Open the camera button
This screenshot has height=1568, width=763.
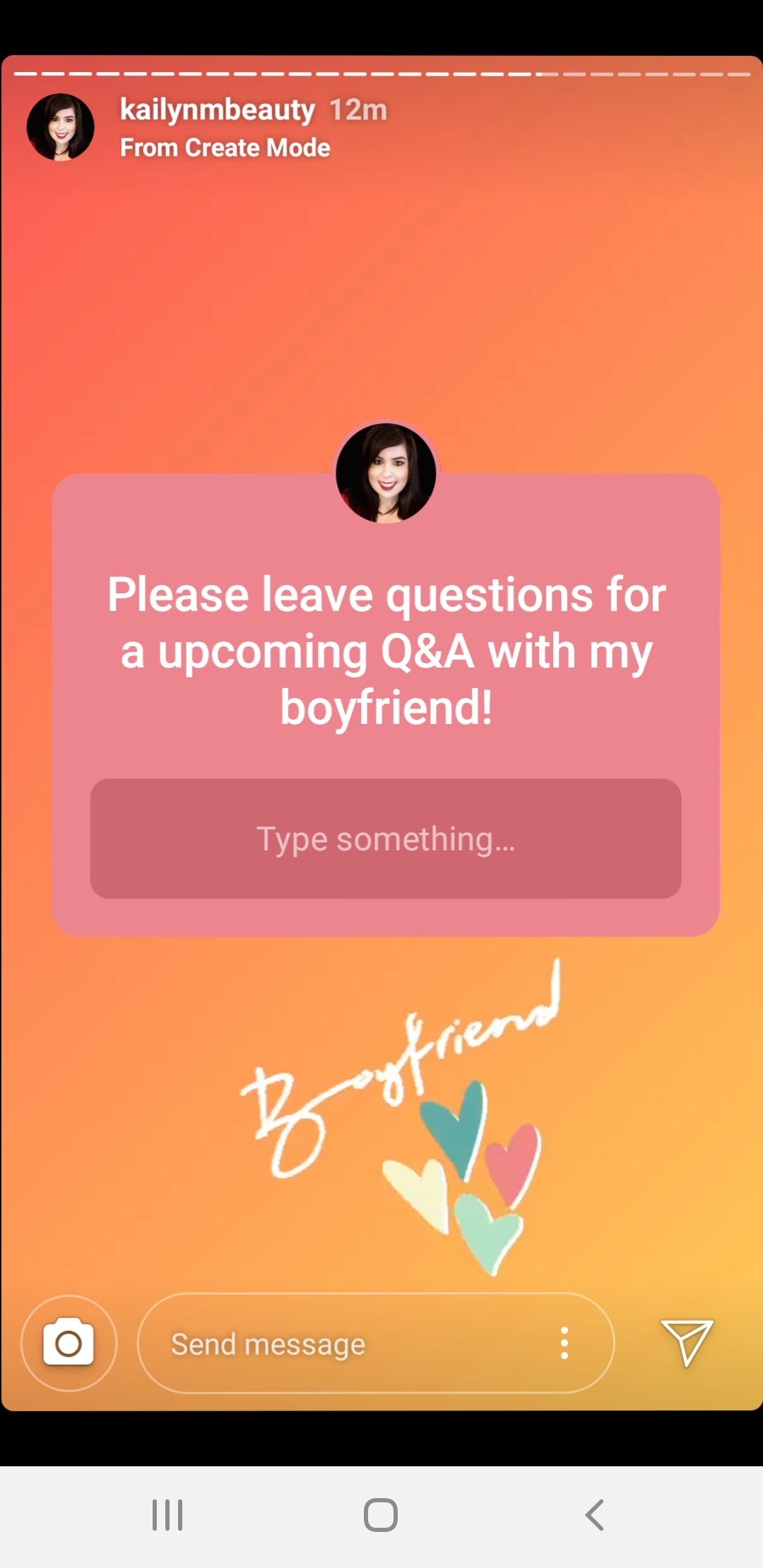(x=69, y=1343)
